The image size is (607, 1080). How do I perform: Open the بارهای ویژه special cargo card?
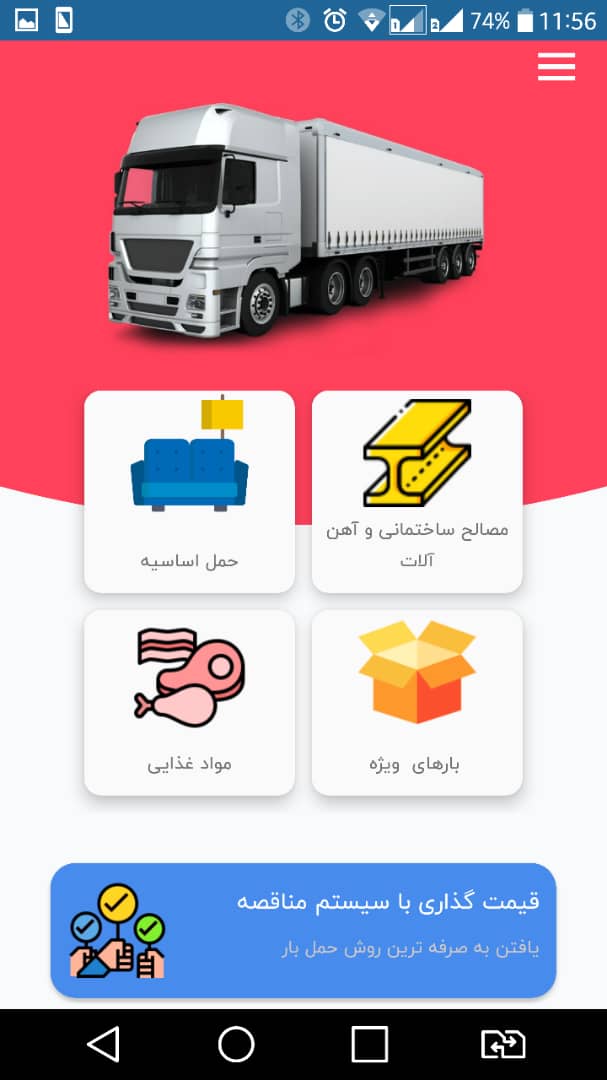click(x=417, y=702)
